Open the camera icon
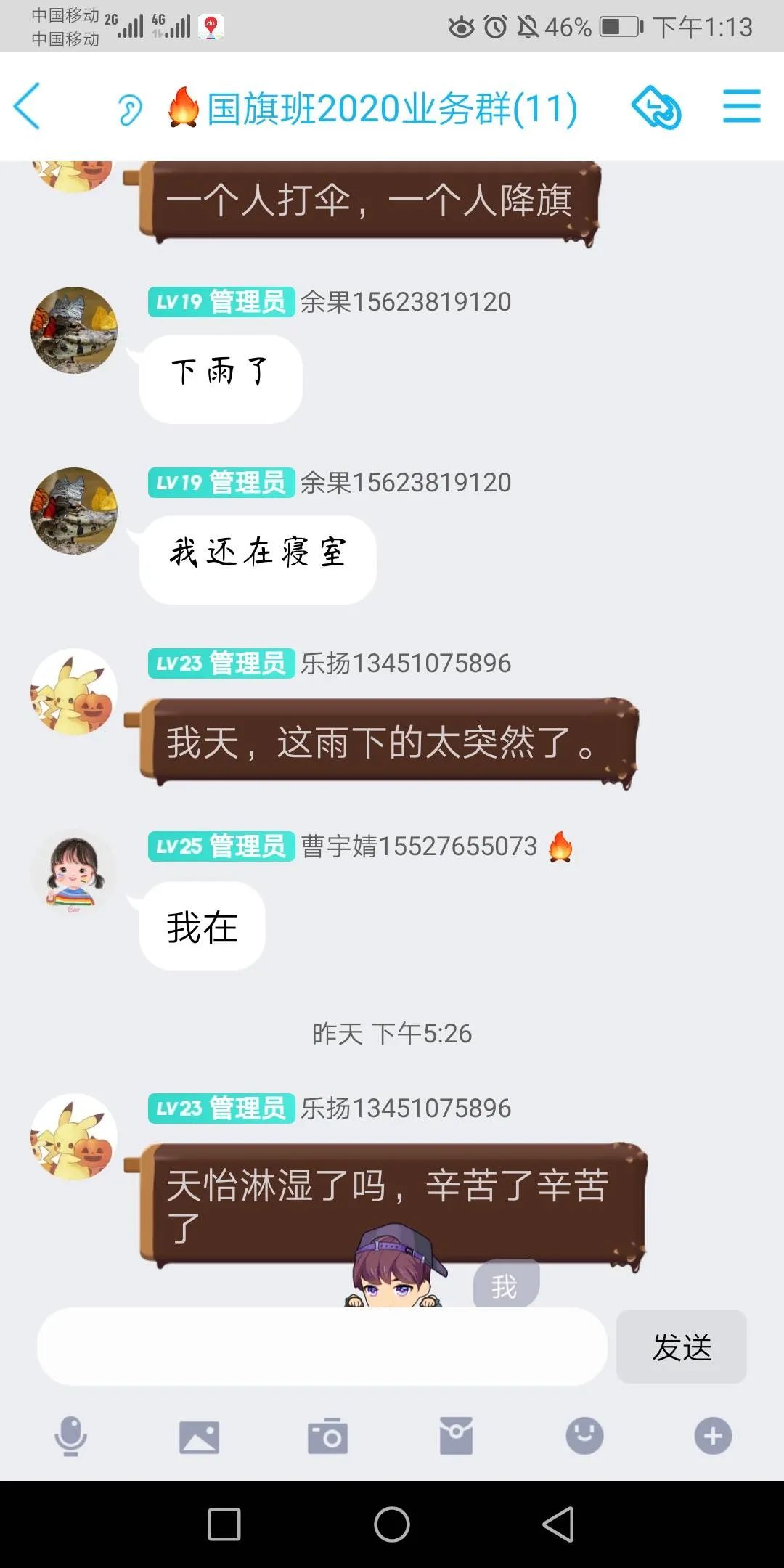 click(x=327, y=1436)
